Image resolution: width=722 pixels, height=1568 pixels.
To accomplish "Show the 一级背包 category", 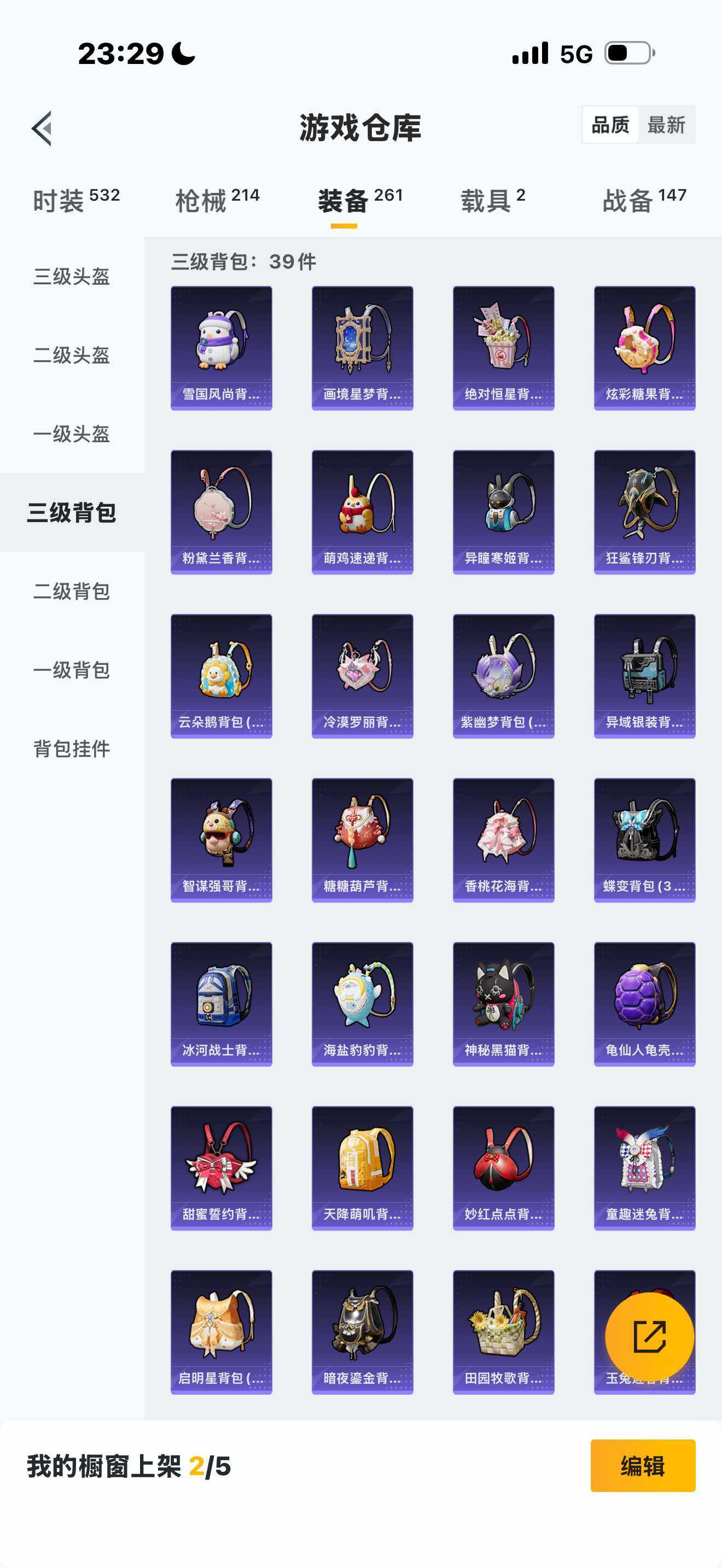I will [72, 670].
